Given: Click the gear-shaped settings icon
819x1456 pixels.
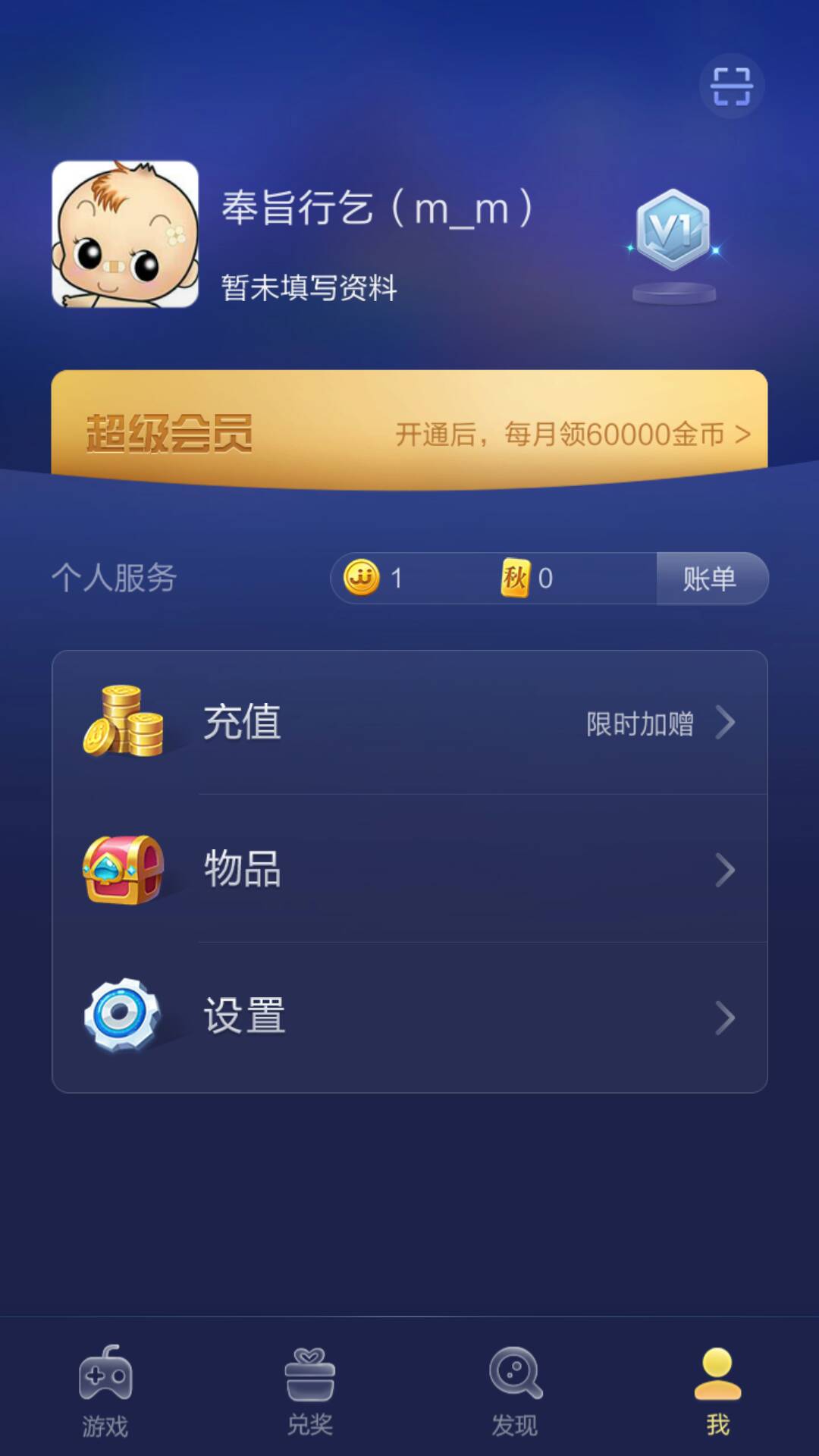Looking at the screenshot, I should pos(125,1016).
